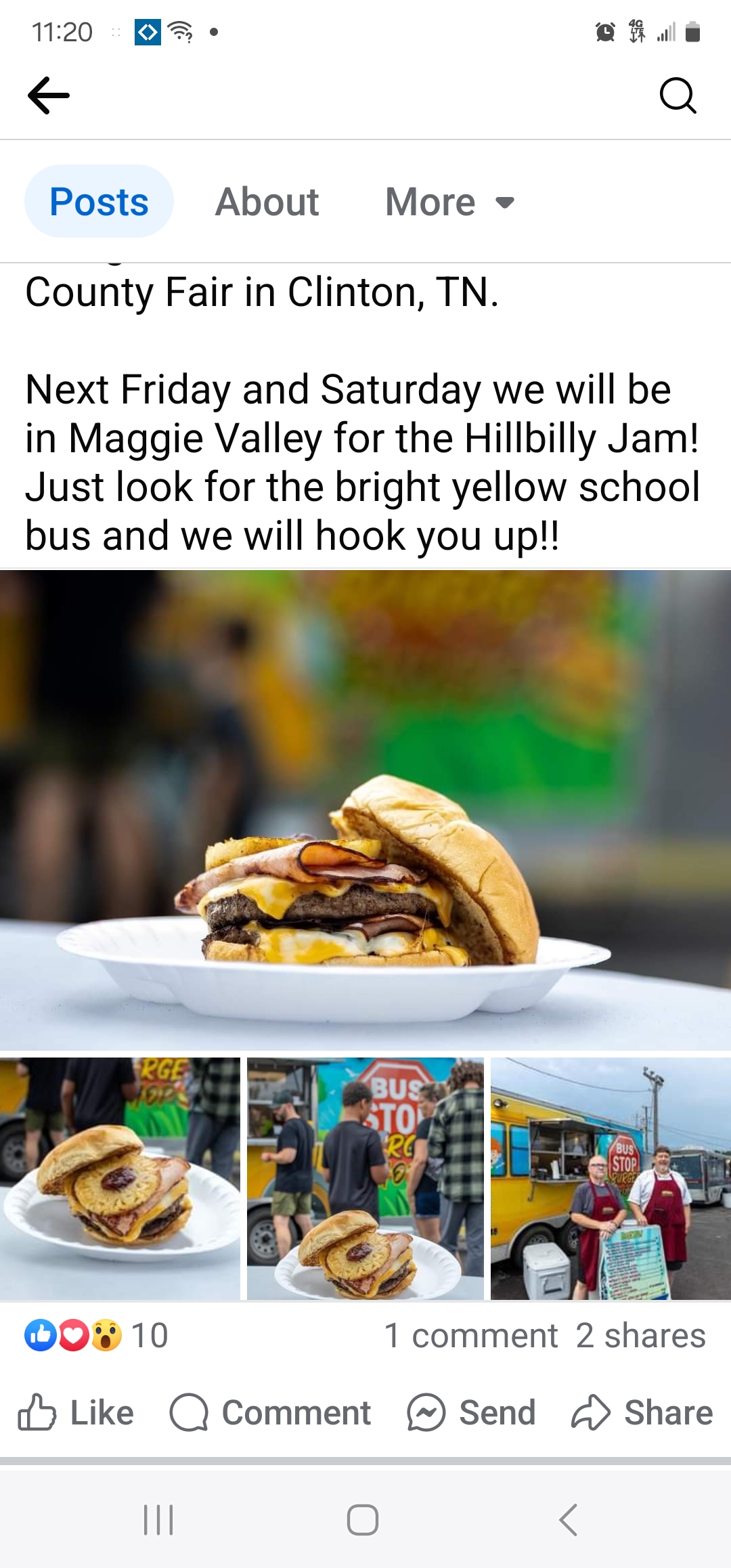Switch to the Posts tab
The image size is (731, 1568).
click(99, 201)
